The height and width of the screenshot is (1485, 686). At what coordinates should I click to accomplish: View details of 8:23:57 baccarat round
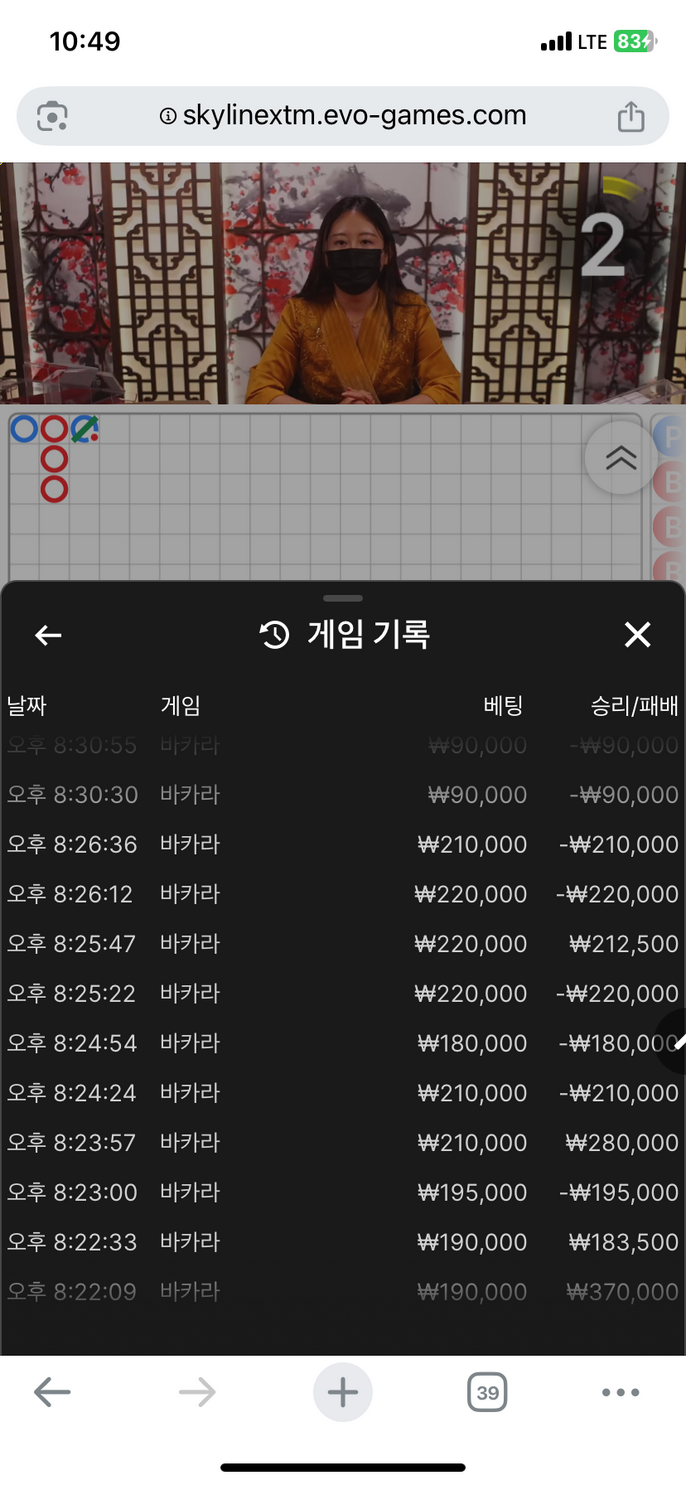click(343, 1142)
